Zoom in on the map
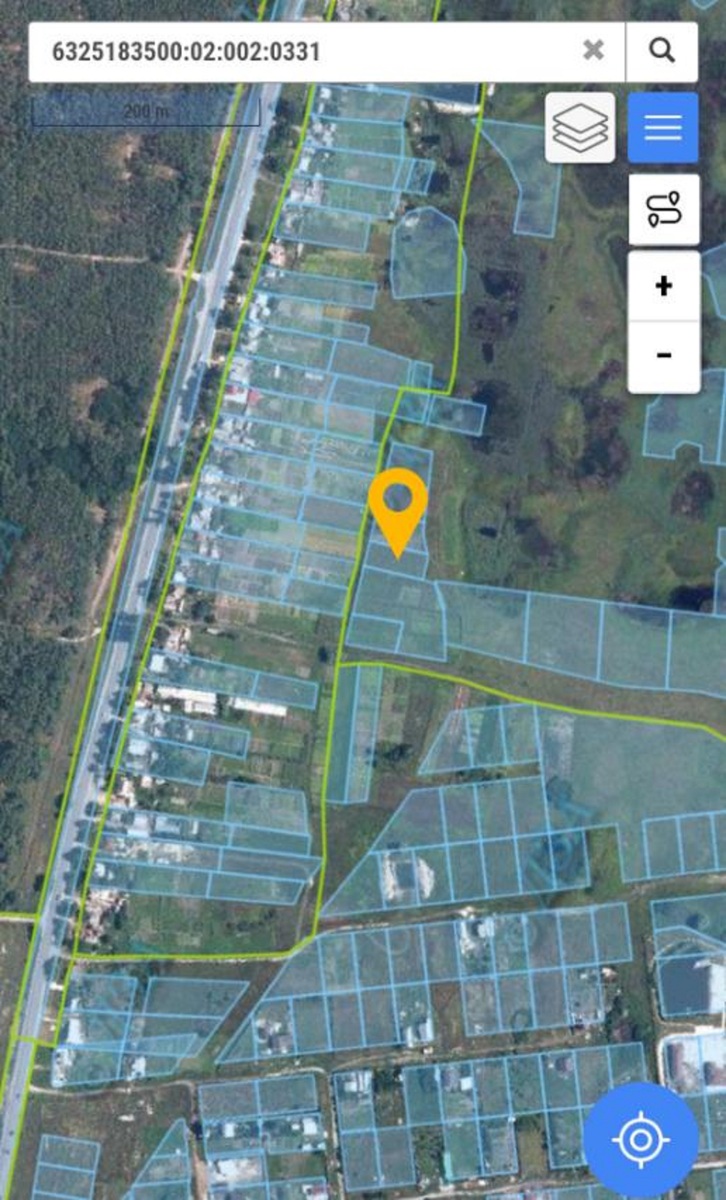Image resolution: width=726 pixels, height=1200 pixels. click(663, 287)
